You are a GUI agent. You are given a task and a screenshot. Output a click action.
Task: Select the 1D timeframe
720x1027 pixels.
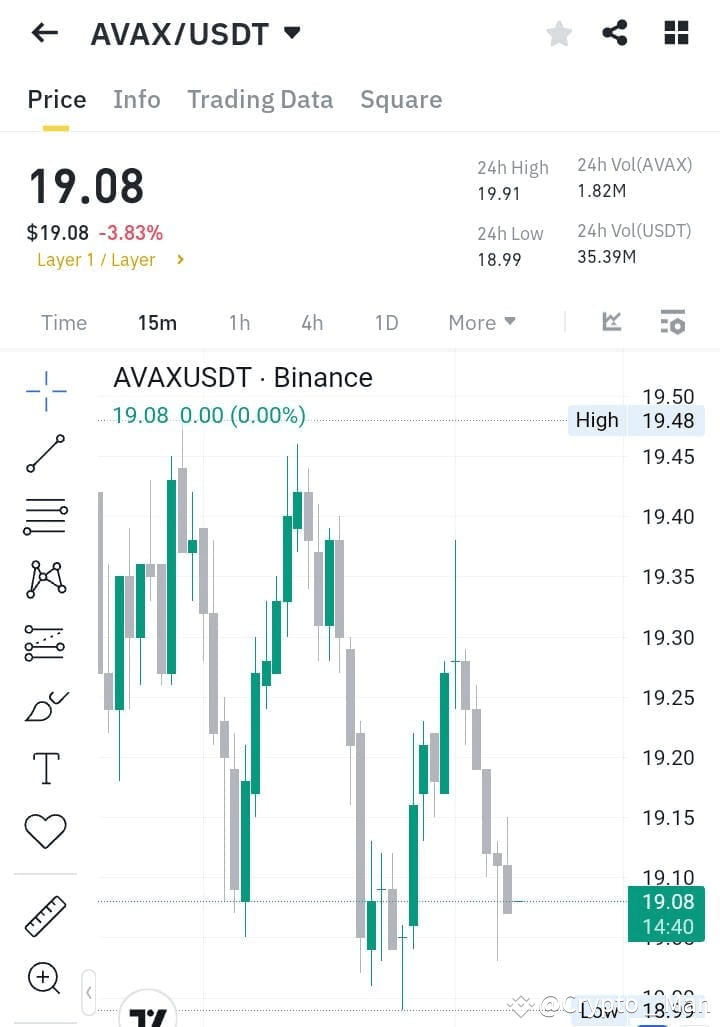(386, 322)
